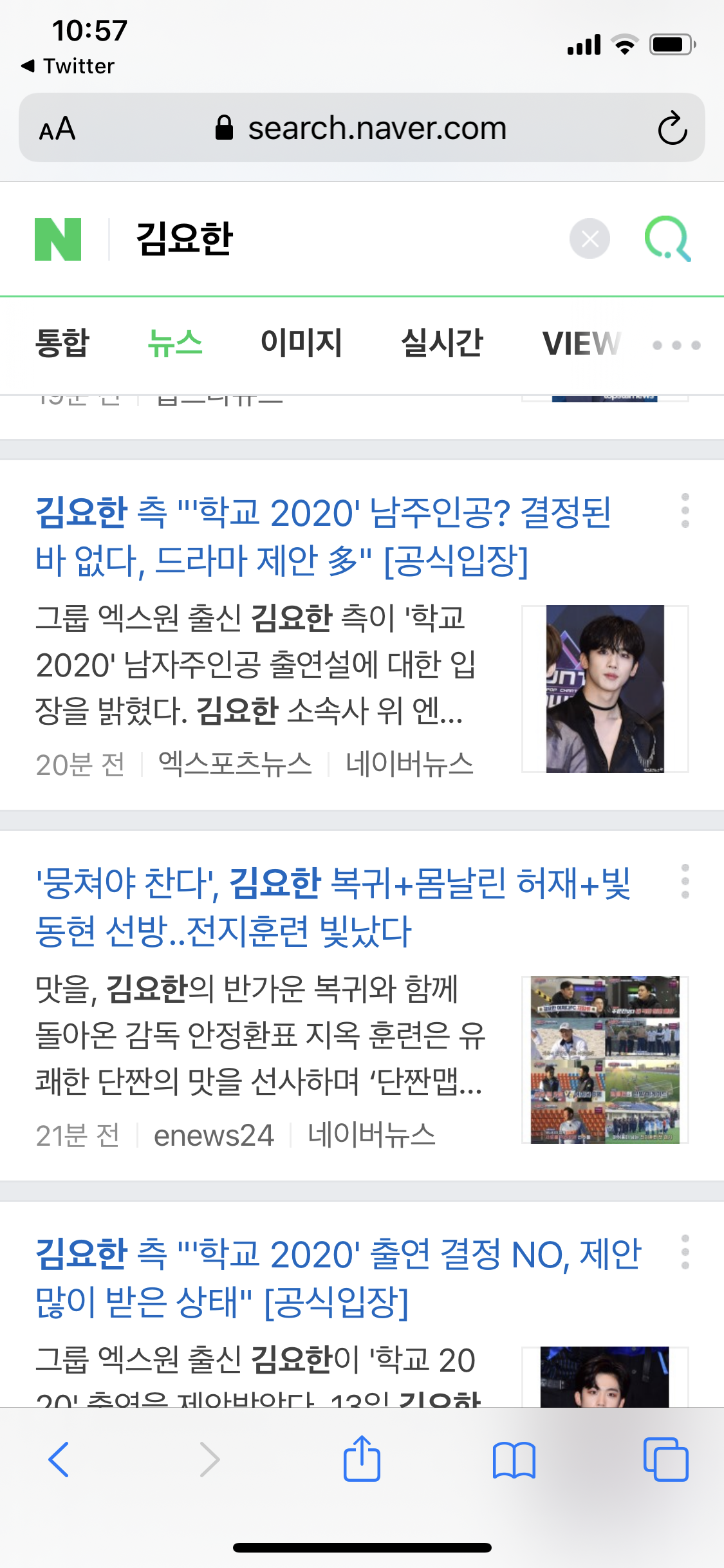Open the three-dot menu on the 학교 2020 article

[684, 512]
